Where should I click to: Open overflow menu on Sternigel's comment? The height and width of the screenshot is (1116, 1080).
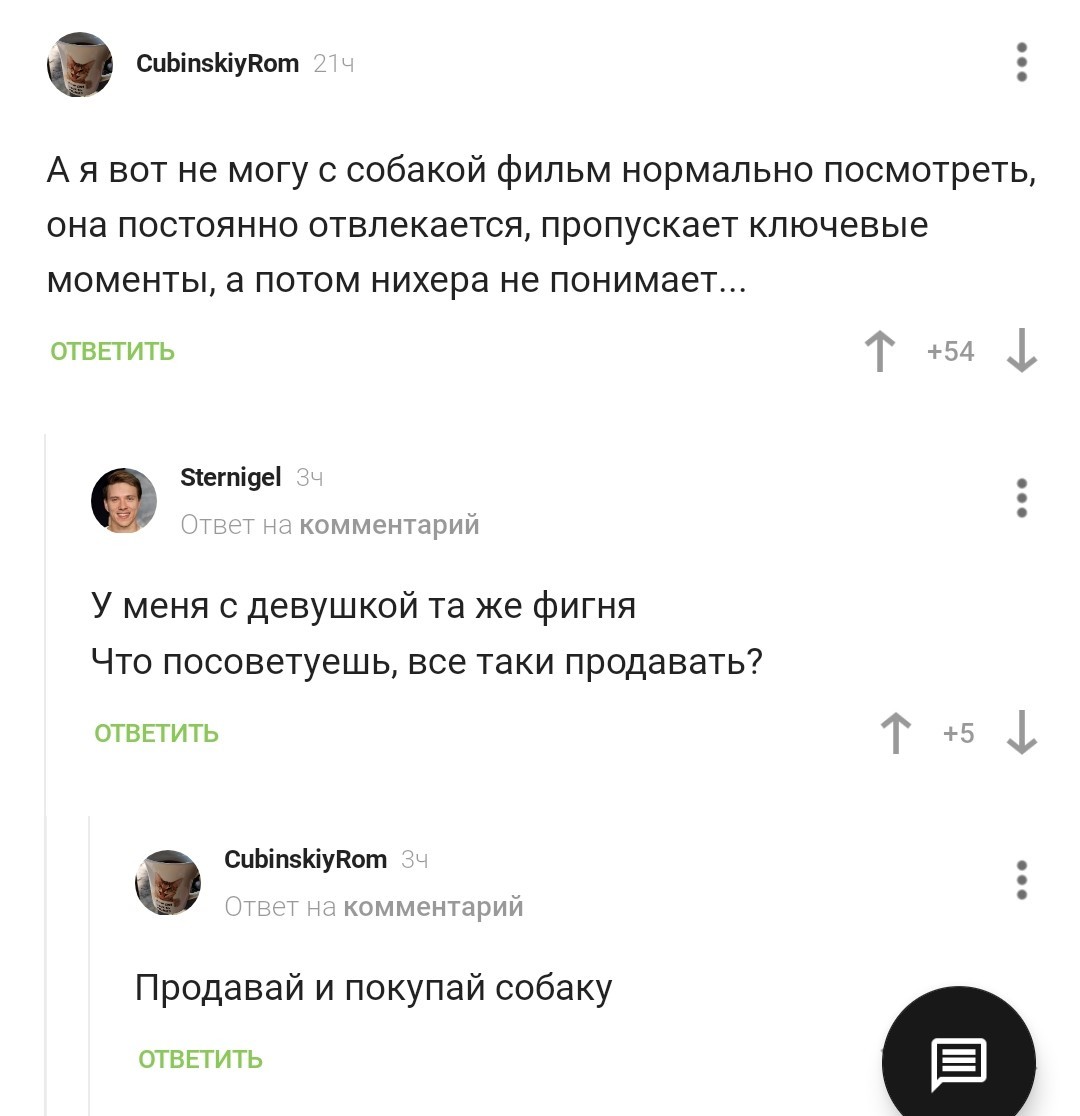pos(1021,498)
